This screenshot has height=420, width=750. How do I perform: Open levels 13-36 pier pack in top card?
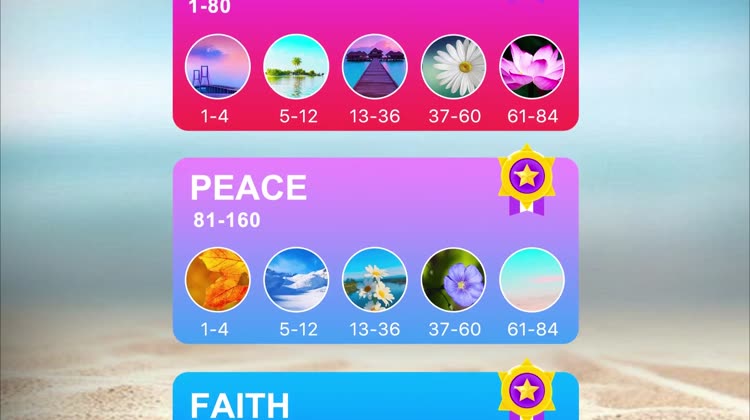[375, 67]
